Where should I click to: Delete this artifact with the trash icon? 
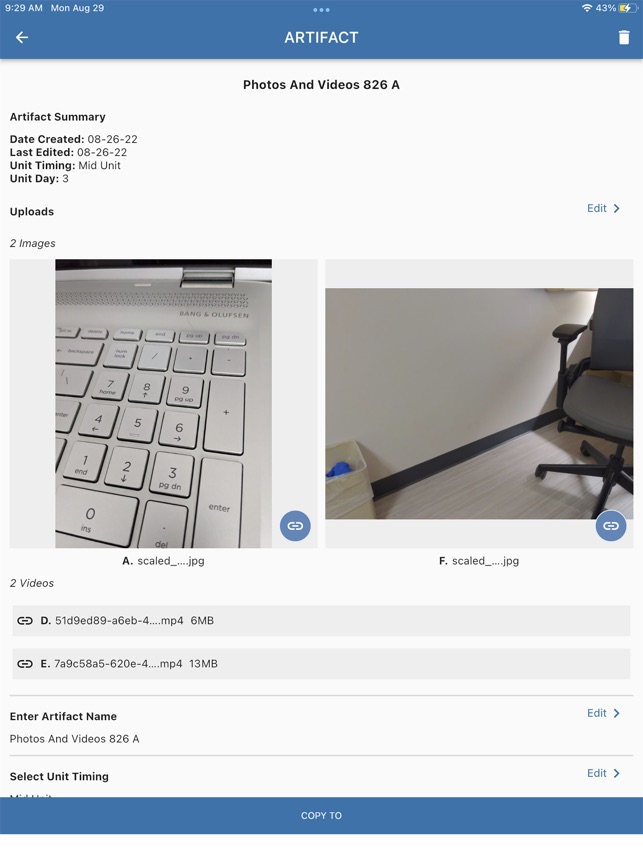click(624, 38)
